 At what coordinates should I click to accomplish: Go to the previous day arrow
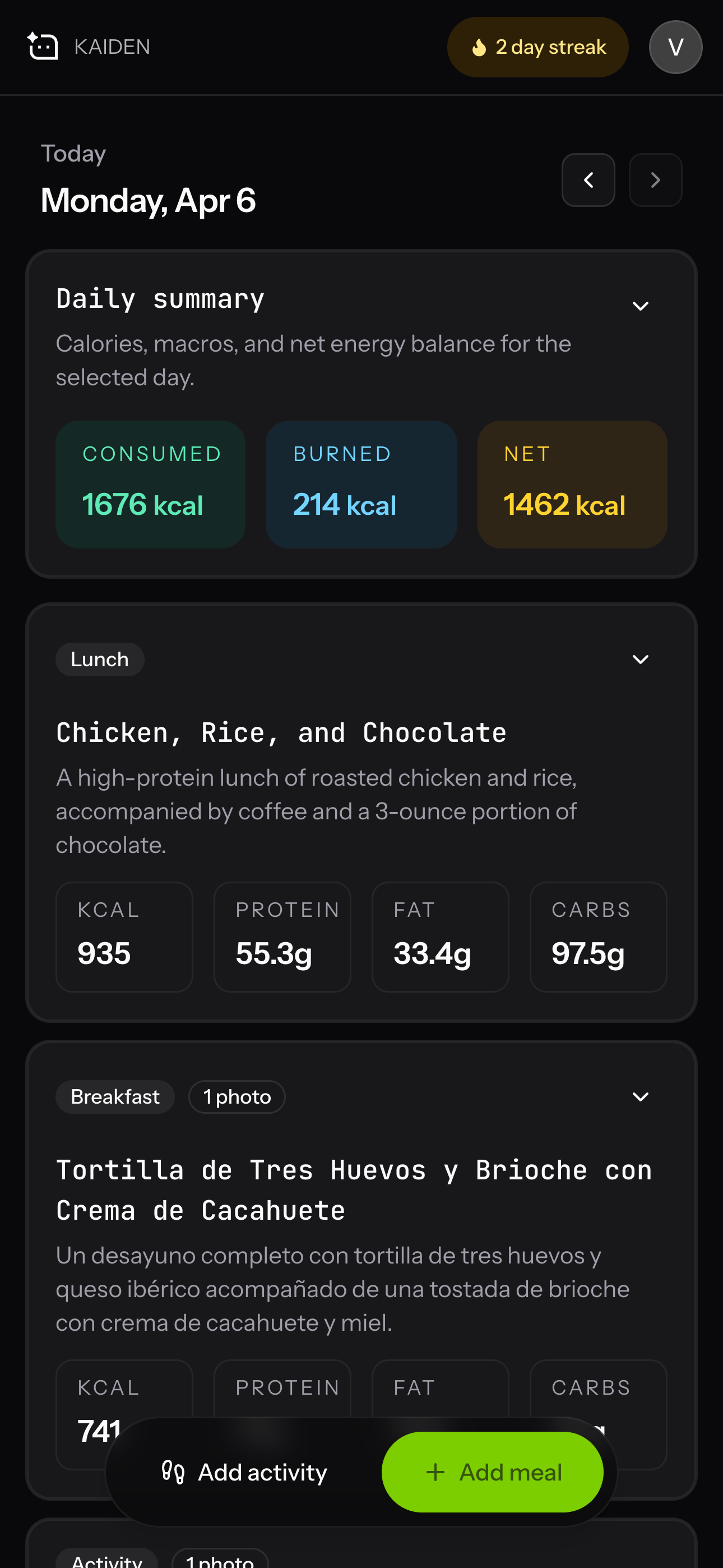point(588,180)
